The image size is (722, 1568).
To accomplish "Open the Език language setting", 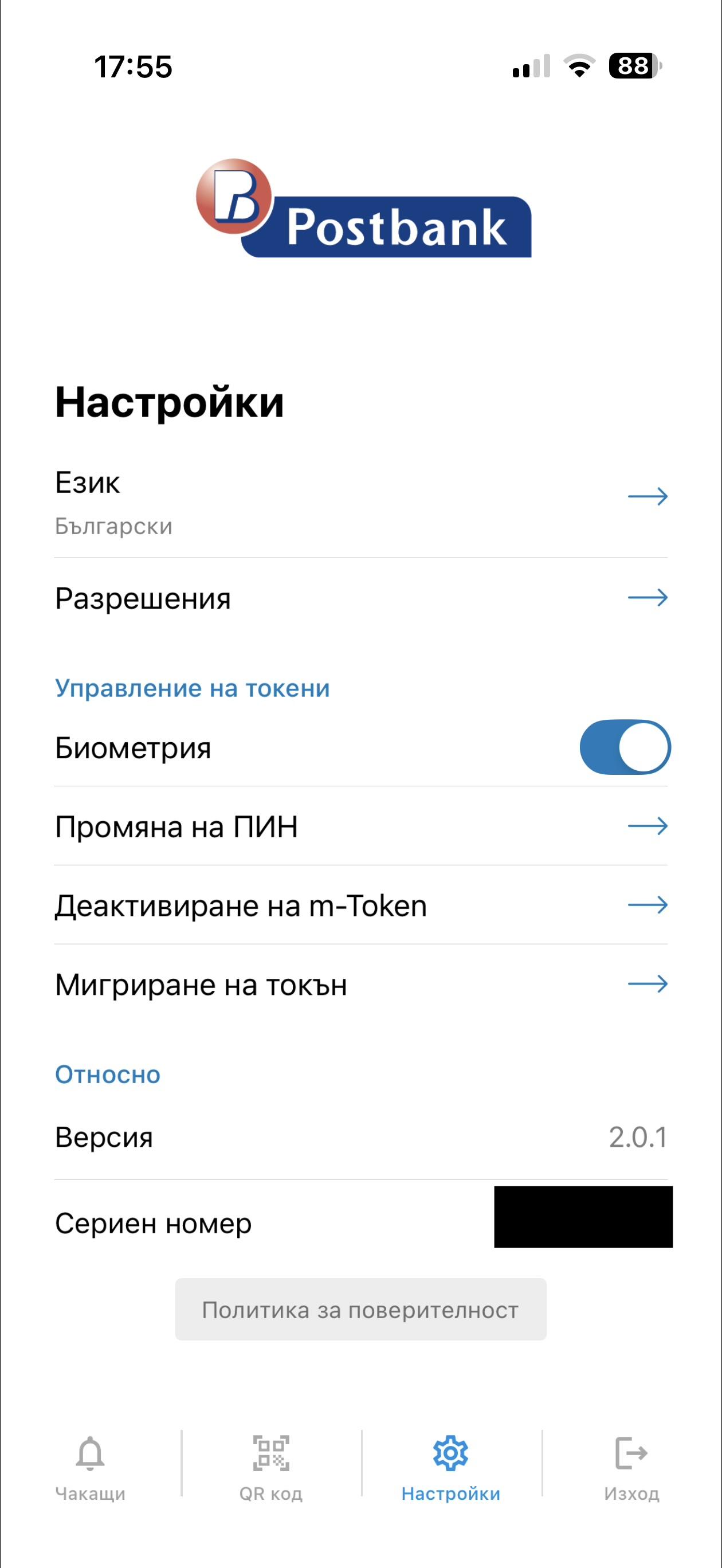I will [x=360, y=501].
